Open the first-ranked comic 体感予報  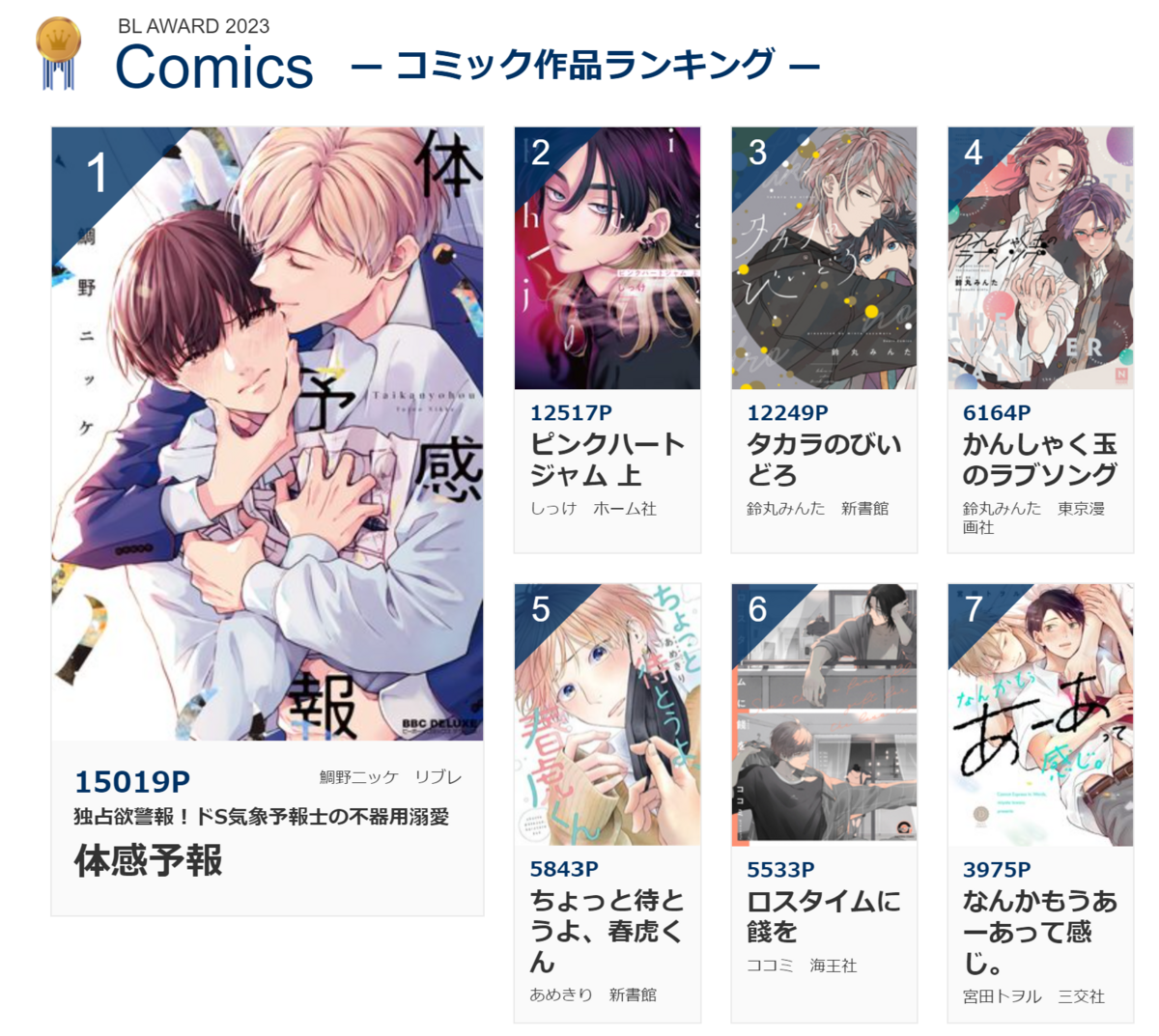[x=268, y=520]
